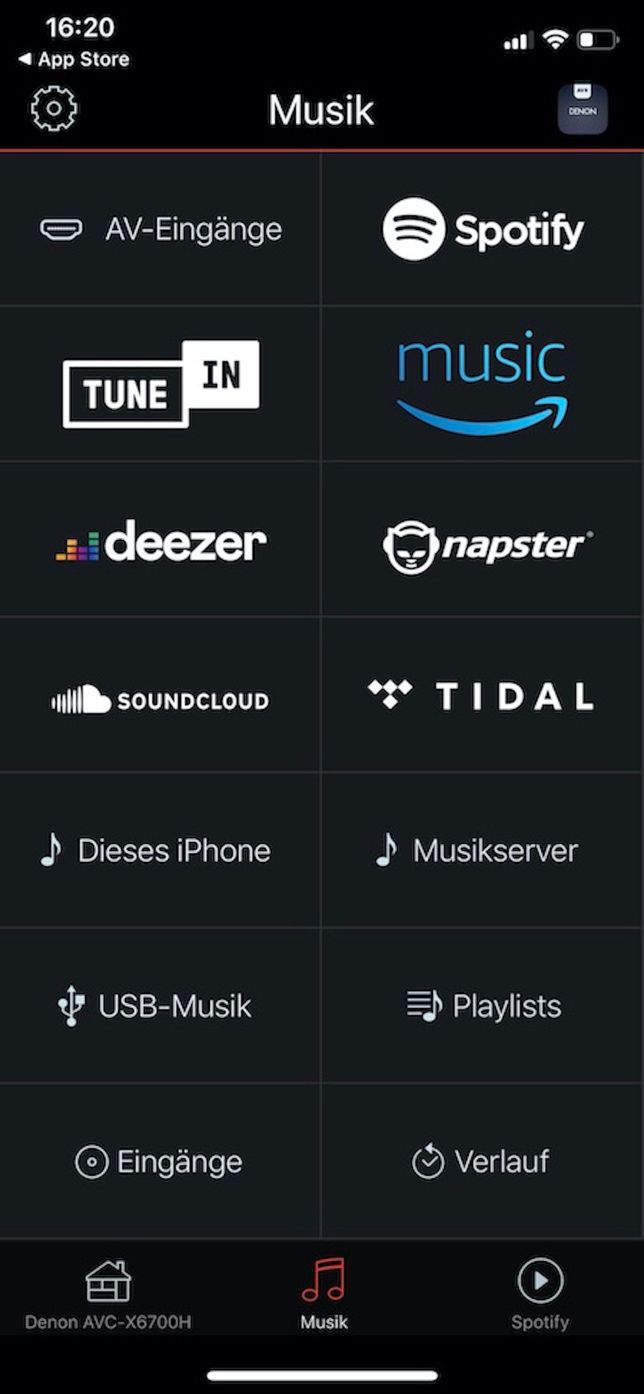Viewport: 644px width, 1394px height.
Task: Select the Spotify music service
Action: click(x=483, y=230)
